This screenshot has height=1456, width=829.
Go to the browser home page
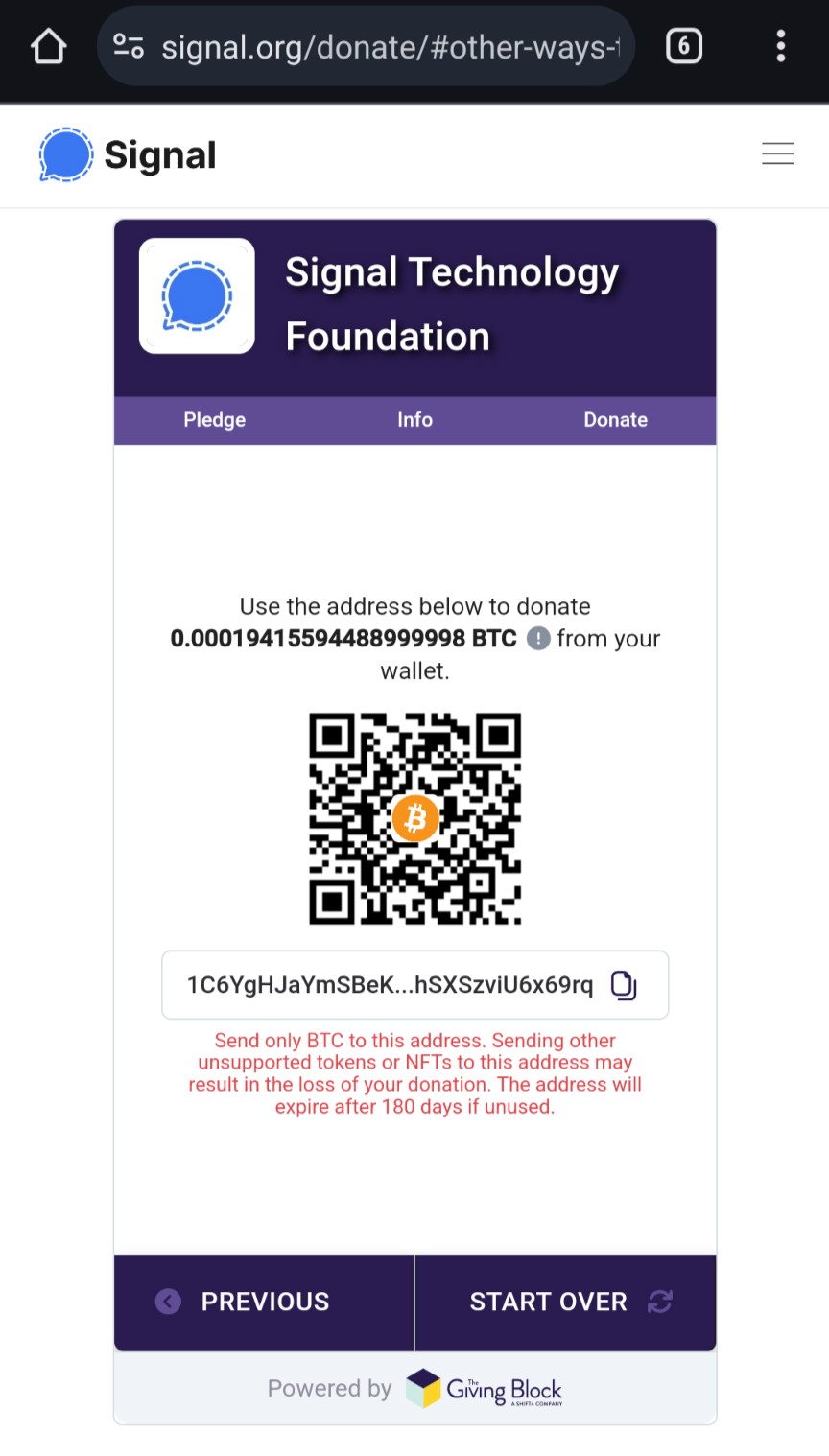click(48, 46)
